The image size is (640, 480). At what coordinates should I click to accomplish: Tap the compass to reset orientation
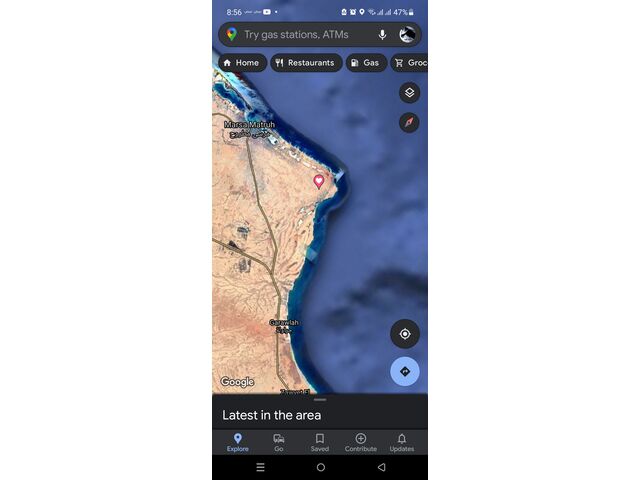409,122
